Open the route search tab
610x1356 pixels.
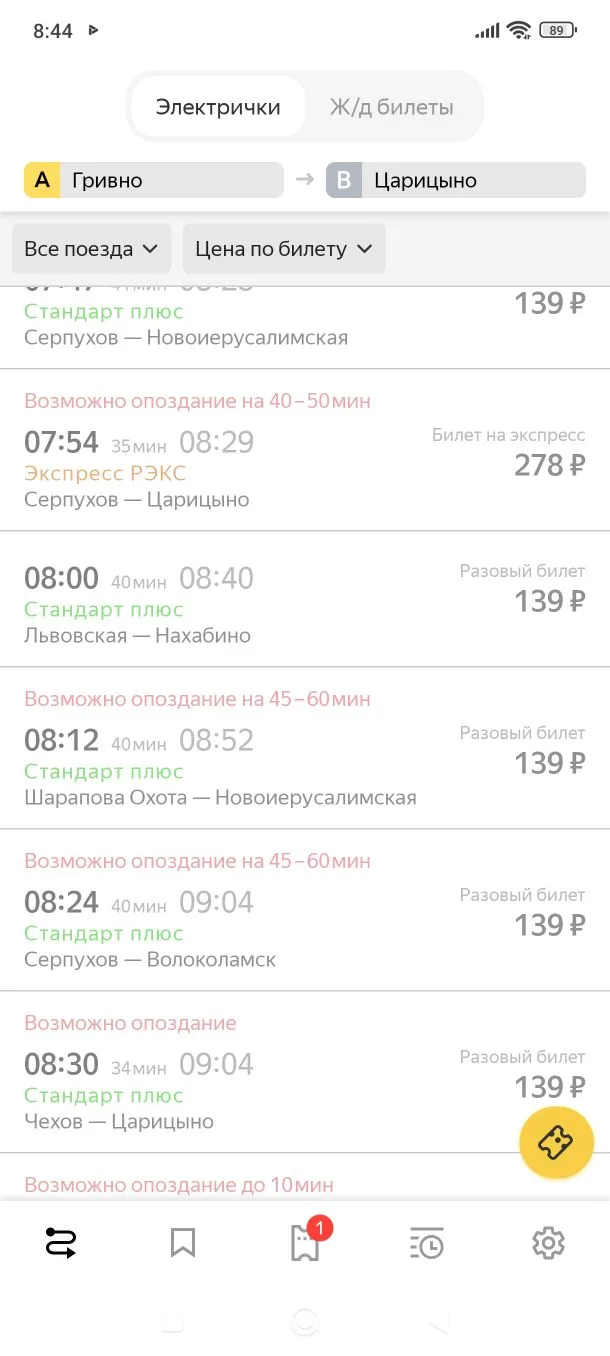[61, 1243]
